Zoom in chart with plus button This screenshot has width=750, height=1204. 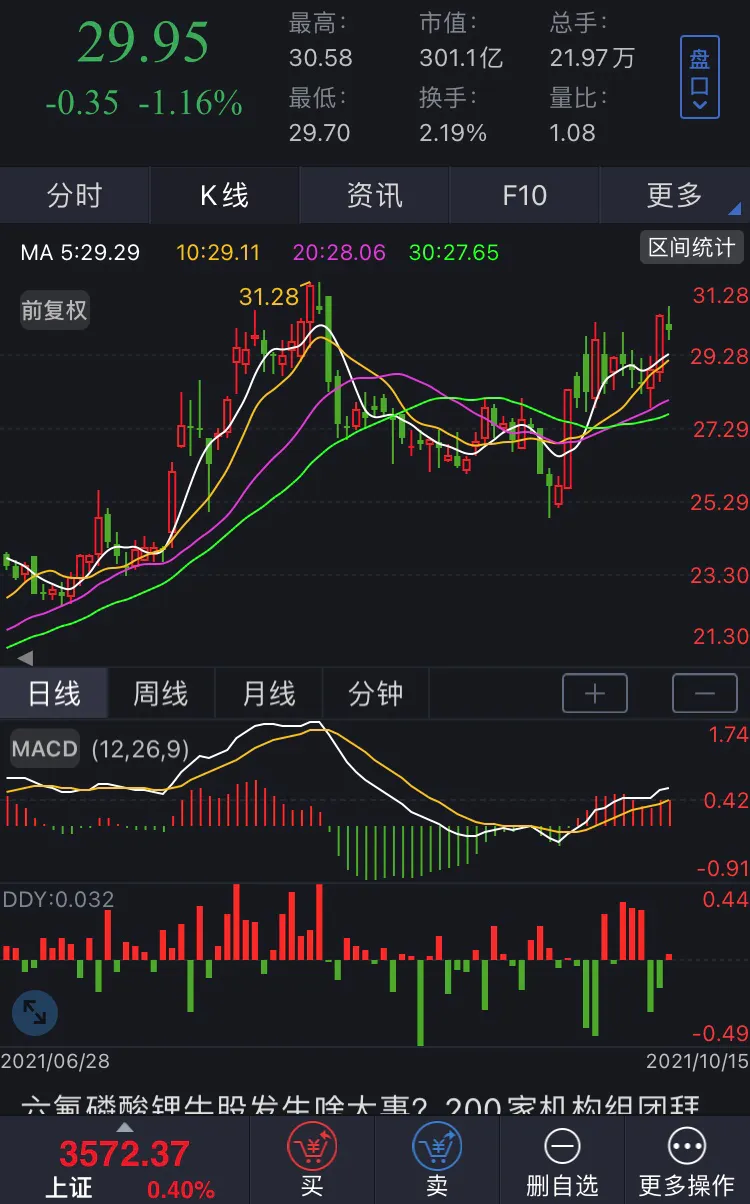(x=595, y=693)
